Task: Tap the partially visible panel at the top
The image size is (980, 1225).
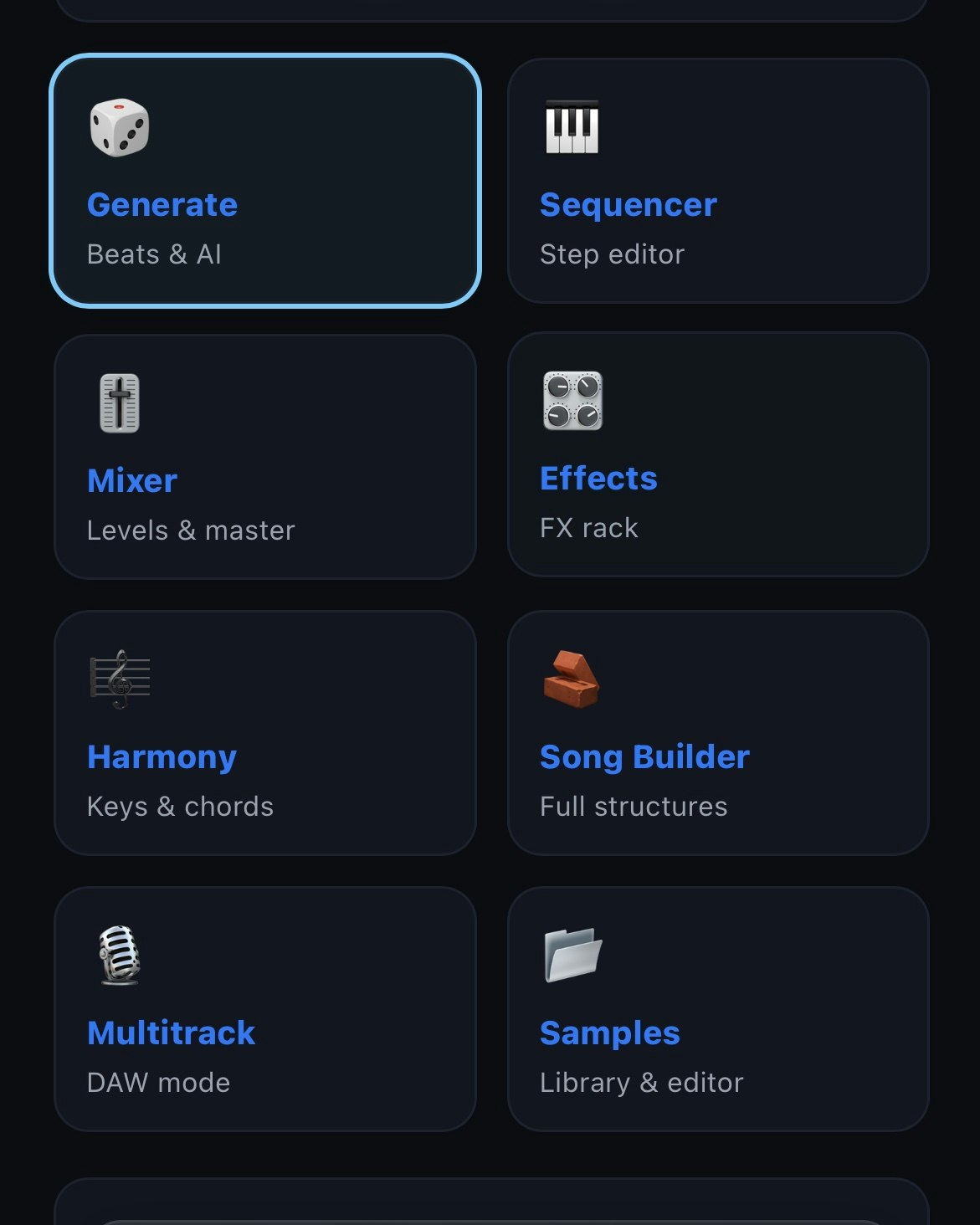Action: click(490, 8)
